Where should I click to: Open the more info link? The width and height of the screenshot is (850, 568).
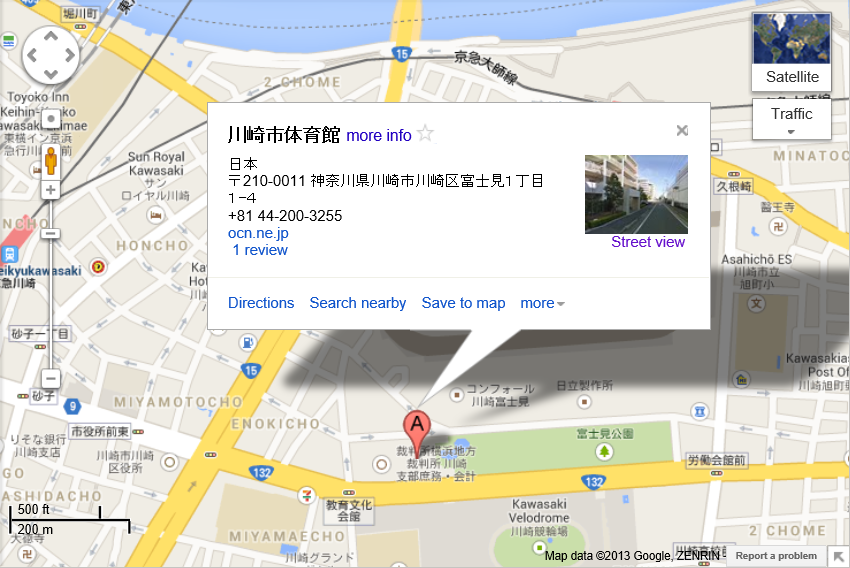point(379,135)
